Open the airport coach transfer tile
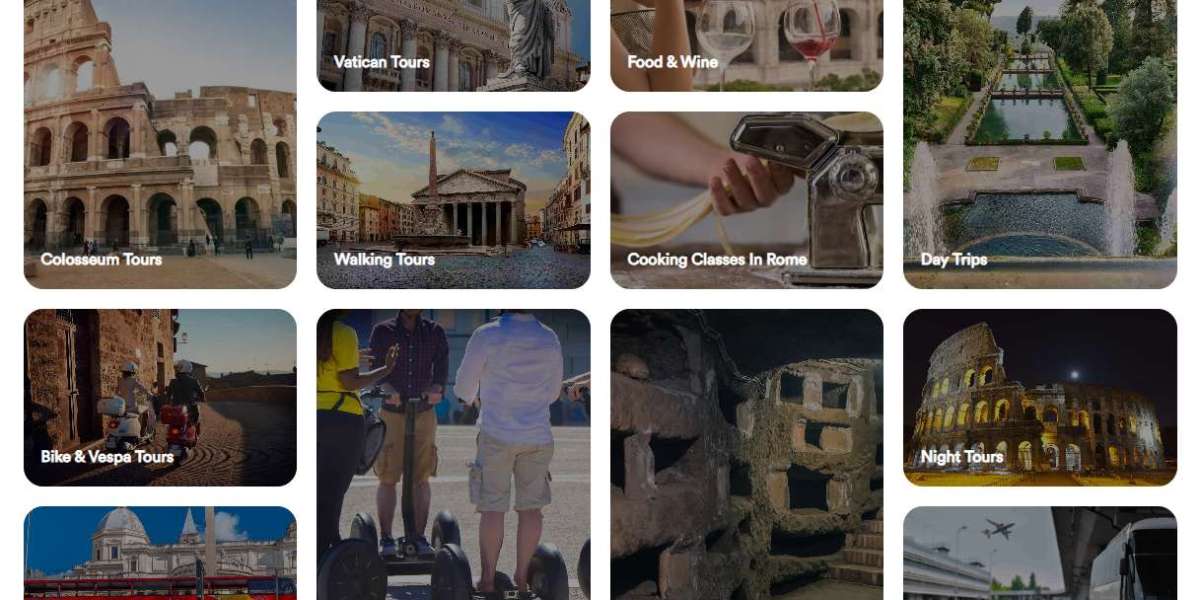 (x=1040, y=553)
